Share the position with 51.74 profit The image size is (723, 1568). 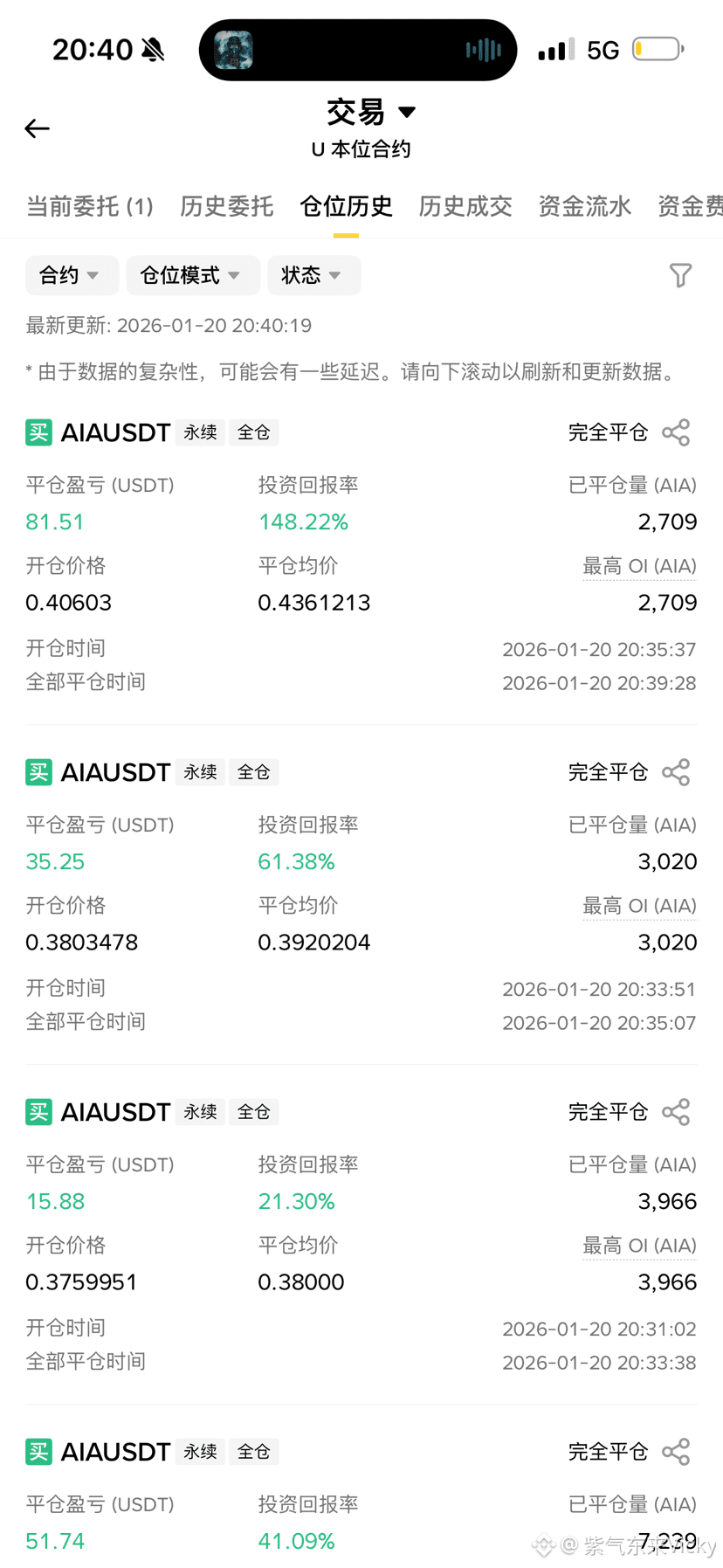[676, 1452]
